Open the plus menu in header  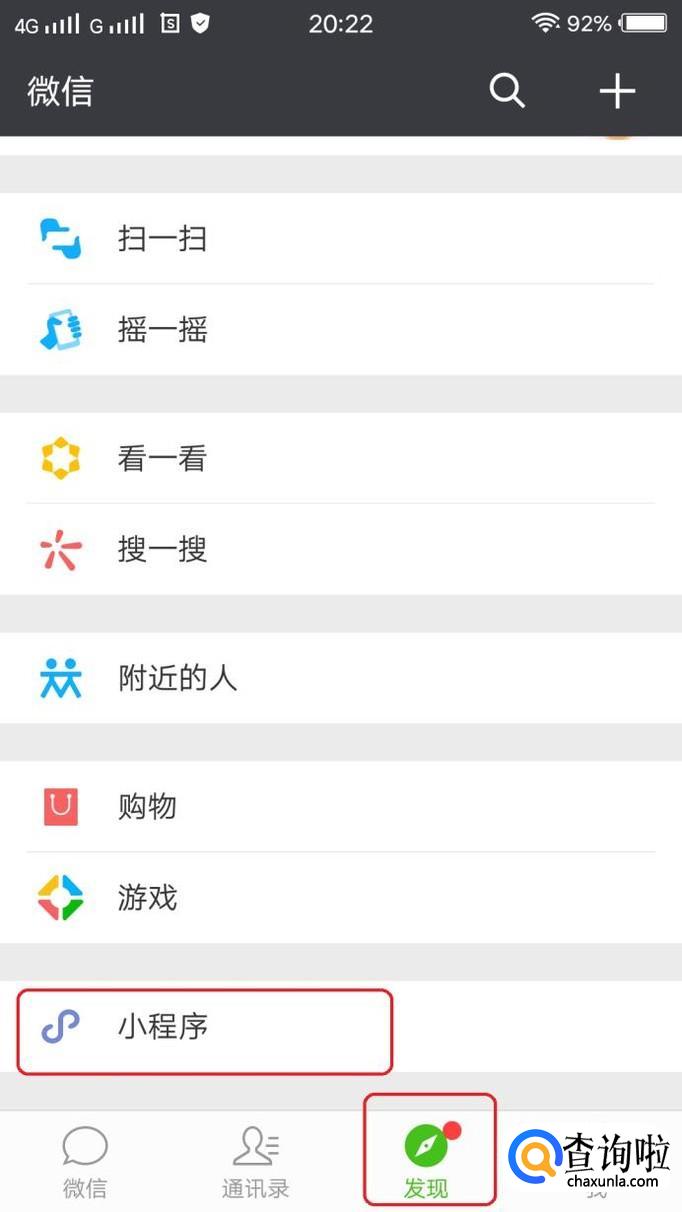(617, 92)
